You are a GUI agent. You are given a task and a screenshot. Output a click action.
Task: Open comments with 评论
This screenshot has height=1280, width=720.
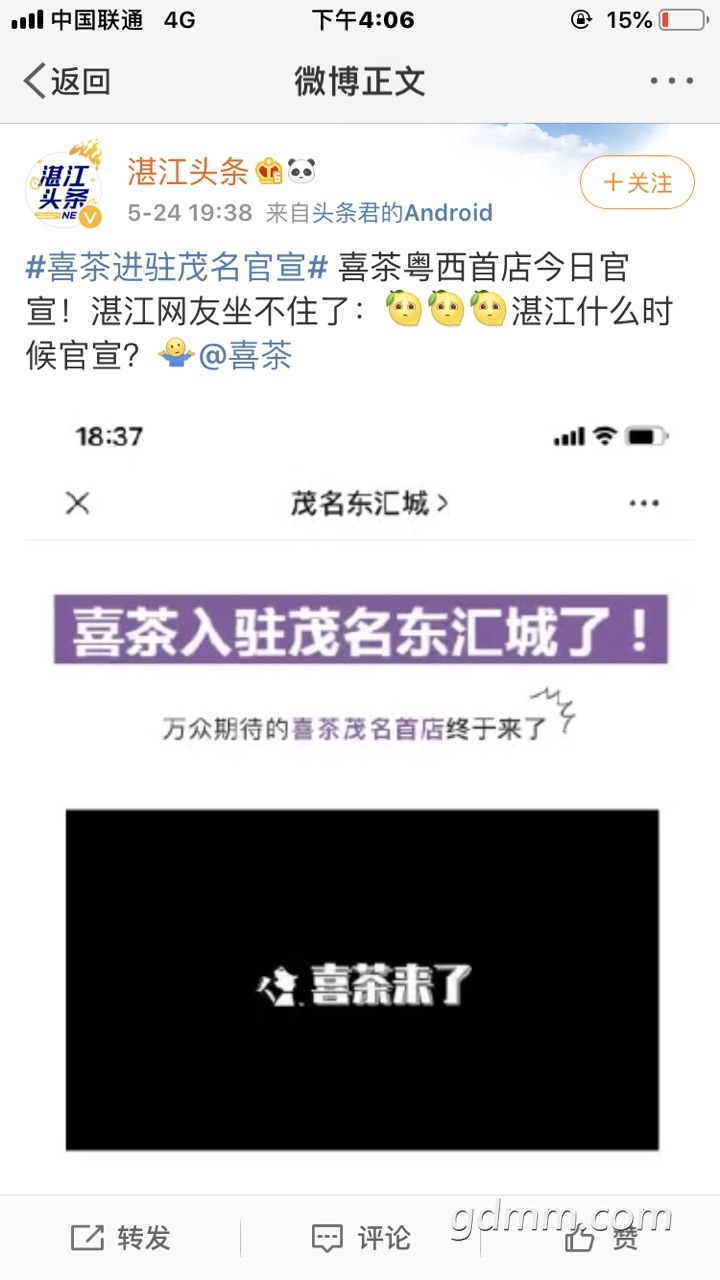coord(361,1238)
